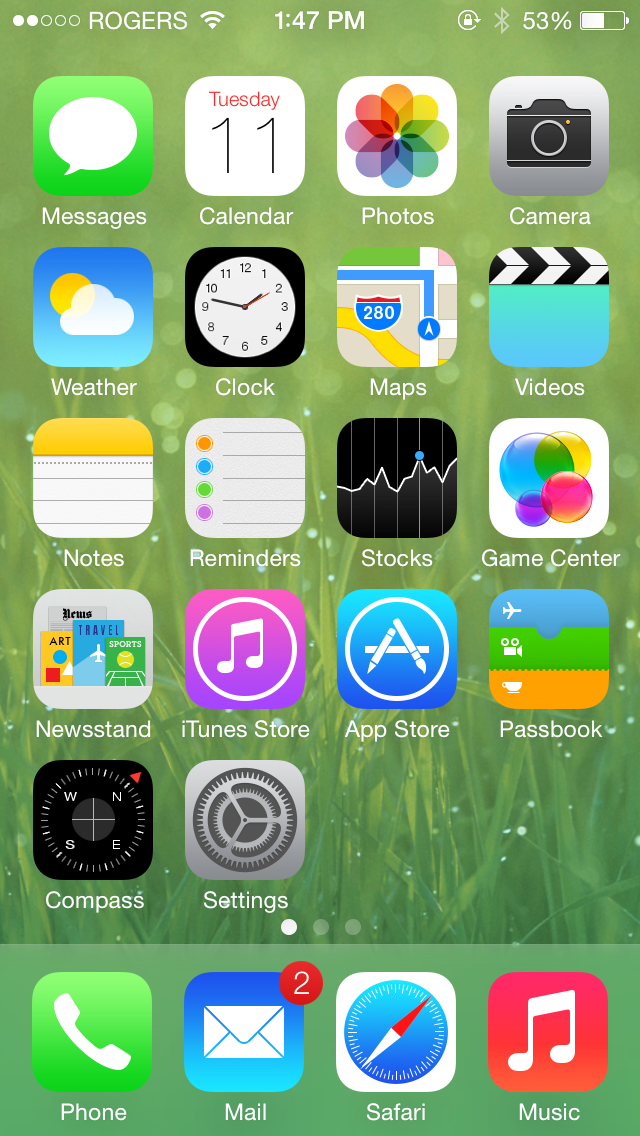
Task: Open the App Store
Action: pos(397,649)
